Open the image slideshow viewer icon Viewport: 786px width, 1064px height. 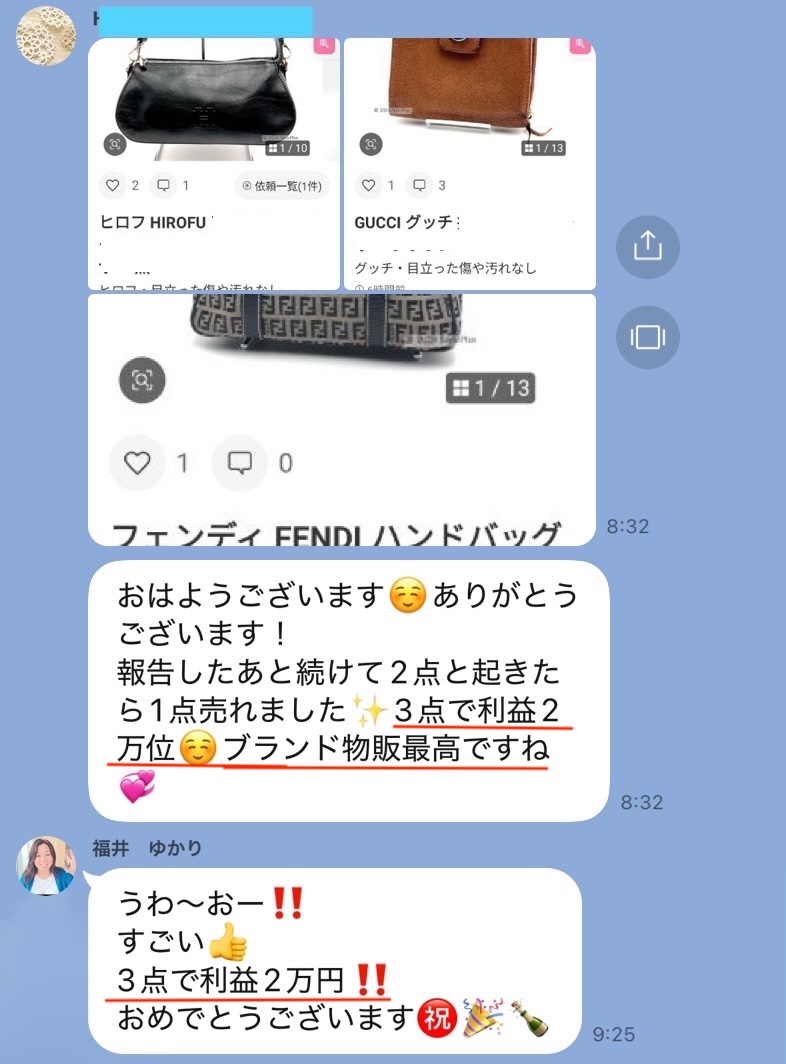point(648,337)
